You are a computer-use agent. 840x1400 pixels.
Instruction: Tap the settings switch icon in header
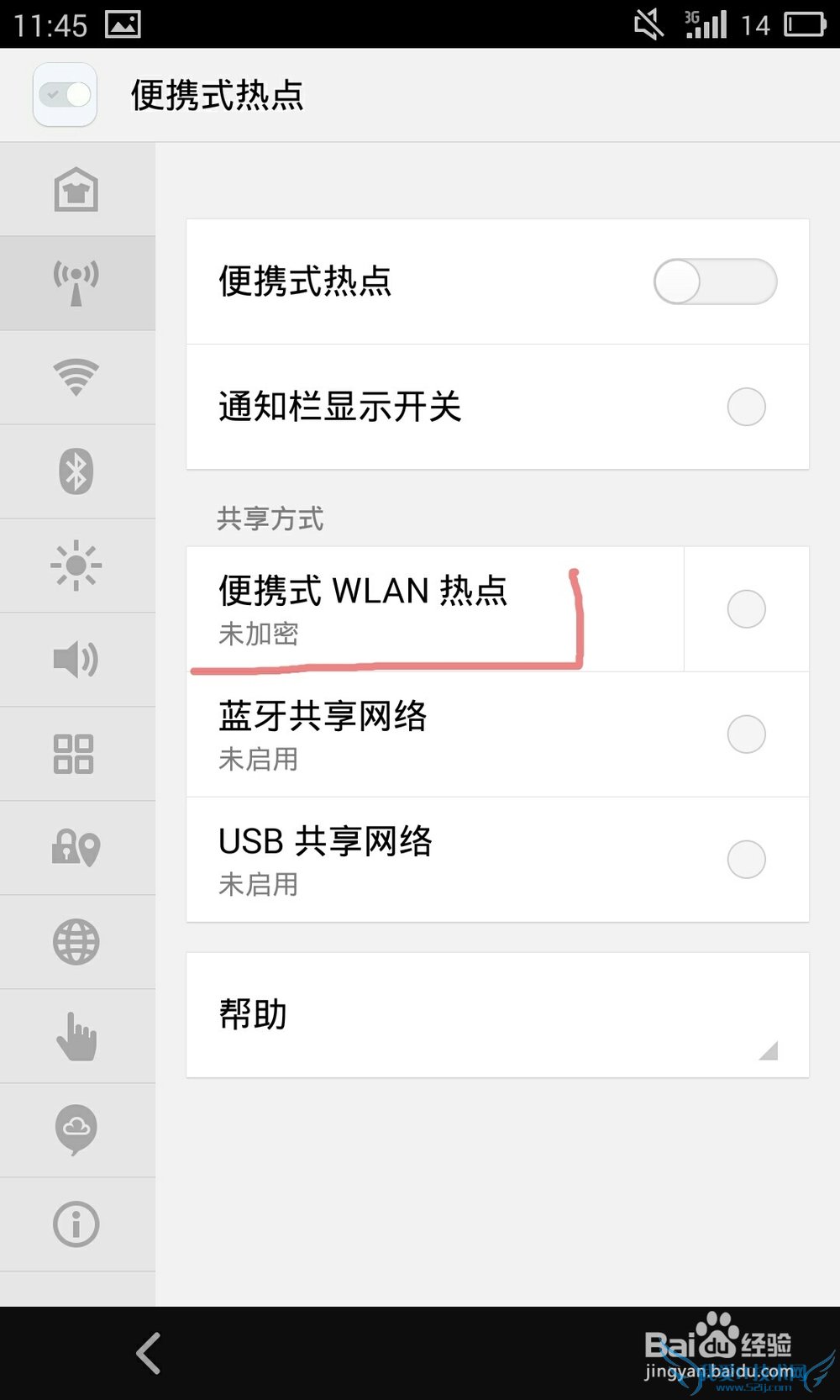point(66,95)
